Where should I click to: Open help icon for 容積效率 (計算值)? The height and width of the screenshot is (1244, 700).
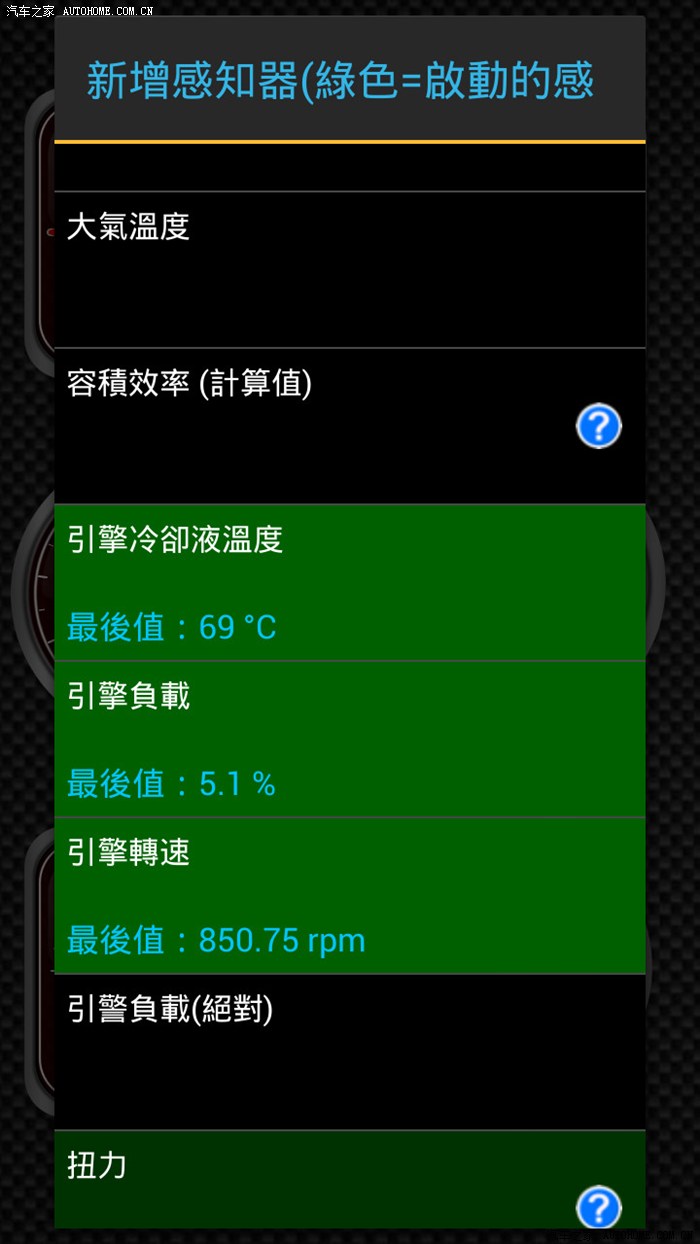point(599,427)
